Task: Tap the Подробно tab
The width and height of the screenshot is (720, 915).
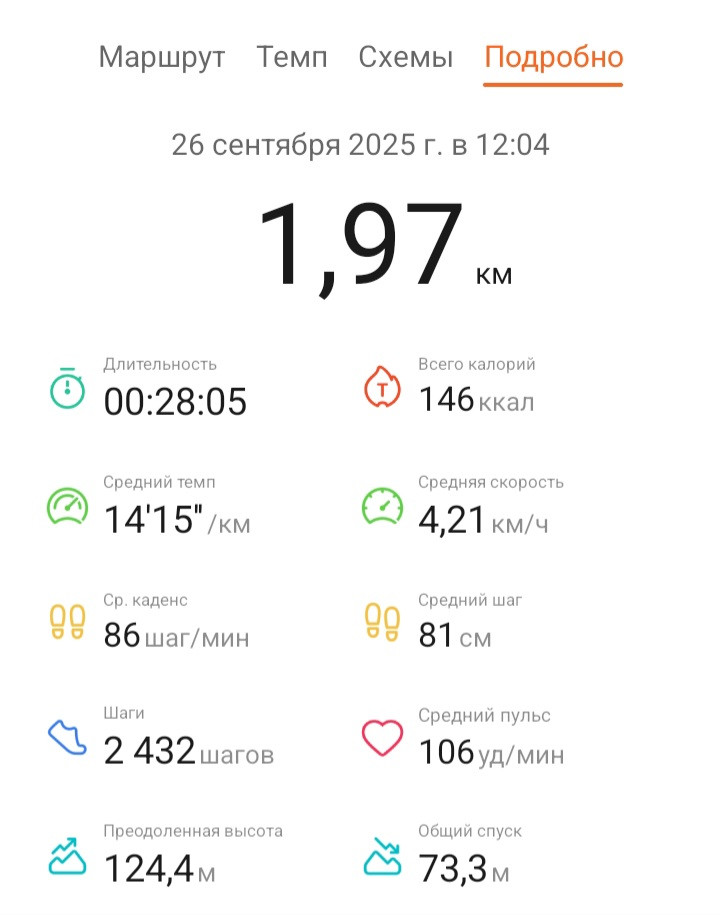Action: click(554, 58)
